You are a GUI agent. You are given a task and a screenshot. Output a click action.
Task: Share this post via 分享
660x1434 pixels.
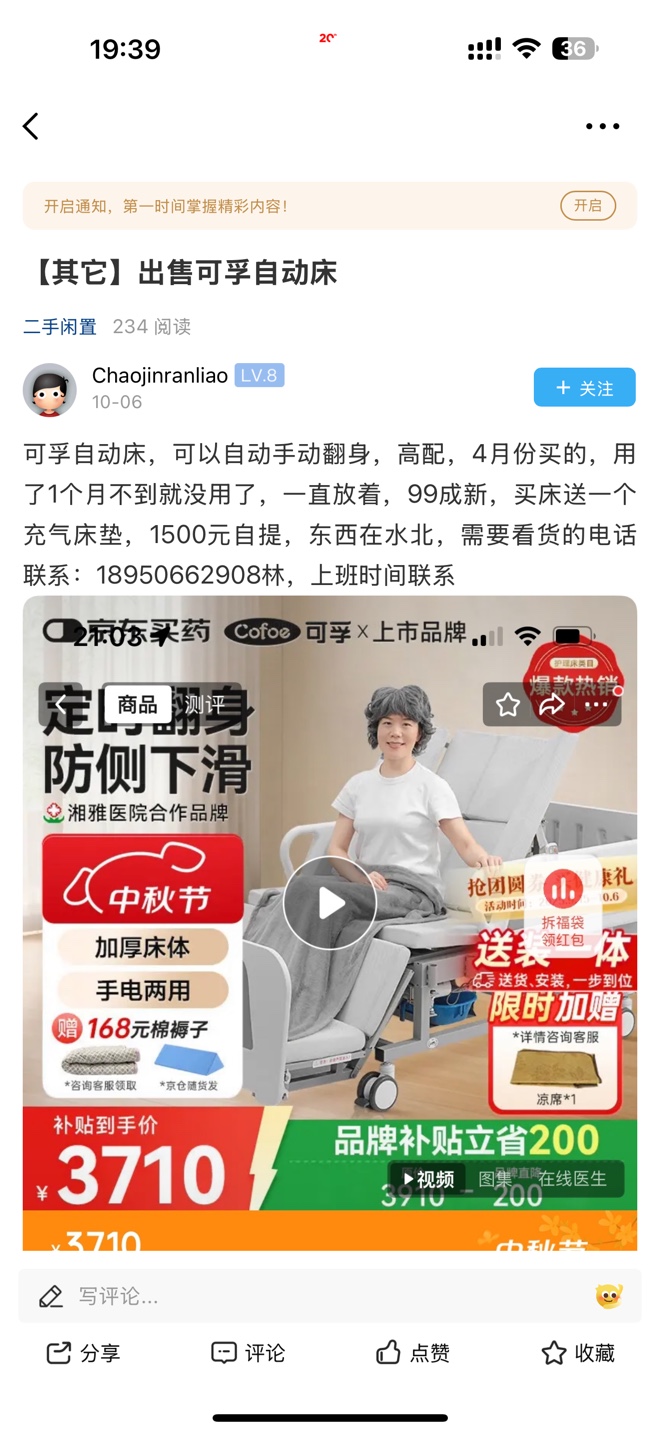point(84,1353)
